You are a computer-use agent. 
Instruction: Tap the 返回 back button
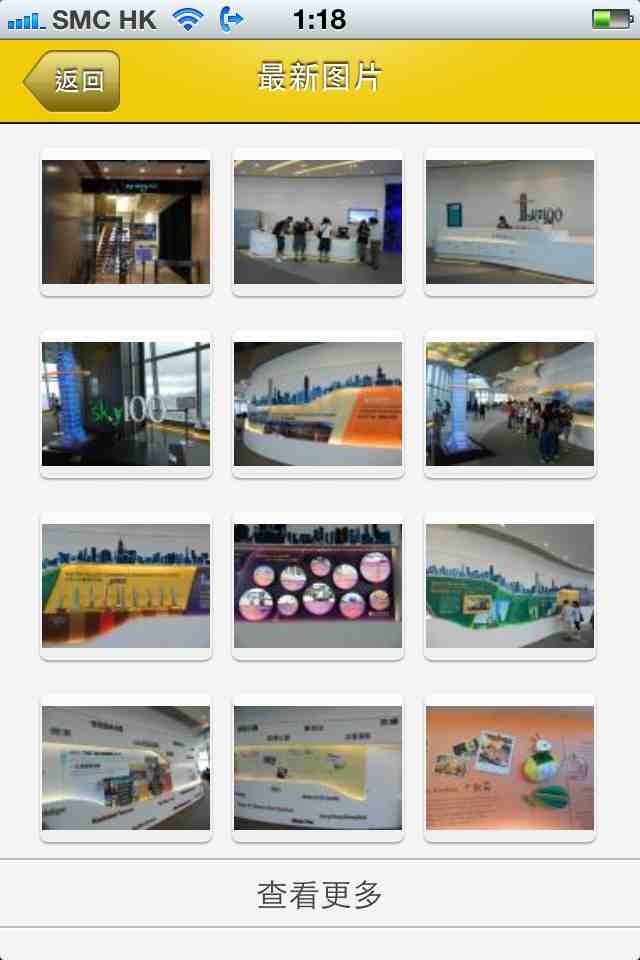(73, 81)
